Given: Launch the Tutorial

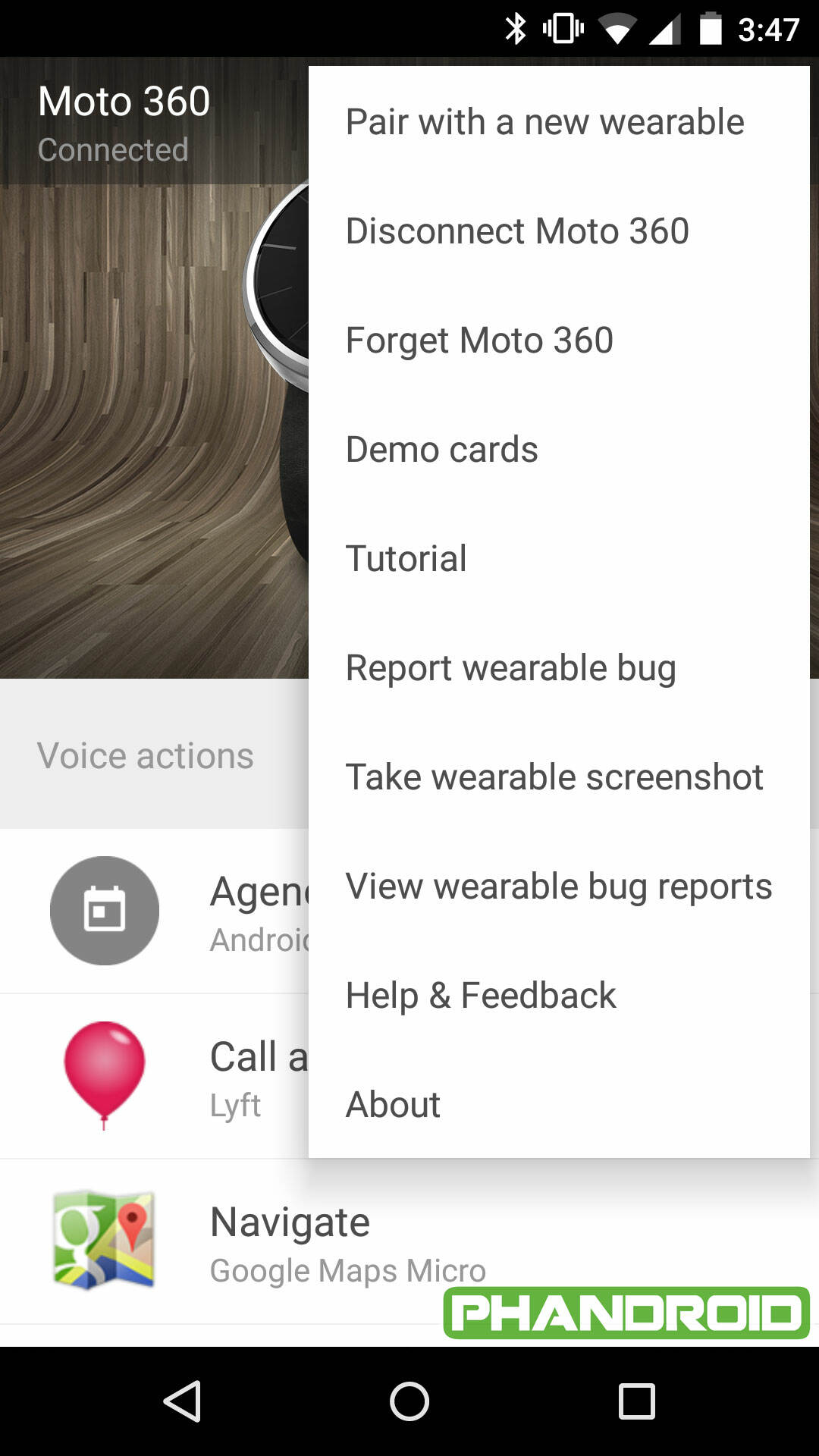Looking at the screenshot, I should pos(559,558).
